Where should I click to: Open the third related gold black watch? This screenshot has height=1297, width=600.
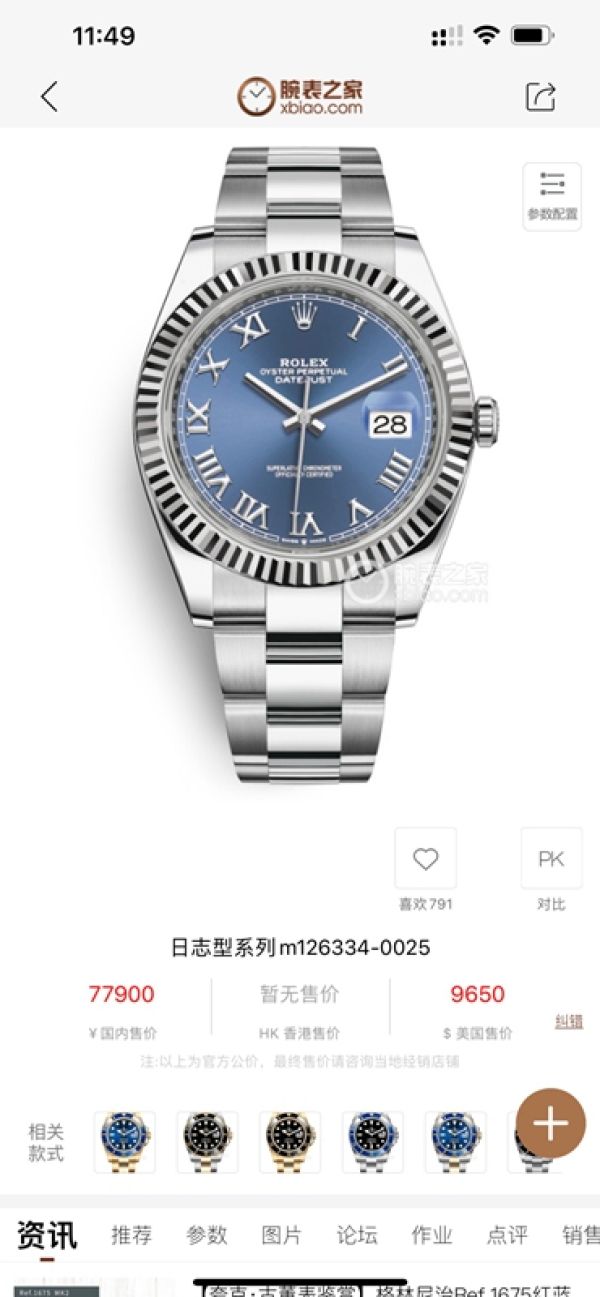point(290,1141)
